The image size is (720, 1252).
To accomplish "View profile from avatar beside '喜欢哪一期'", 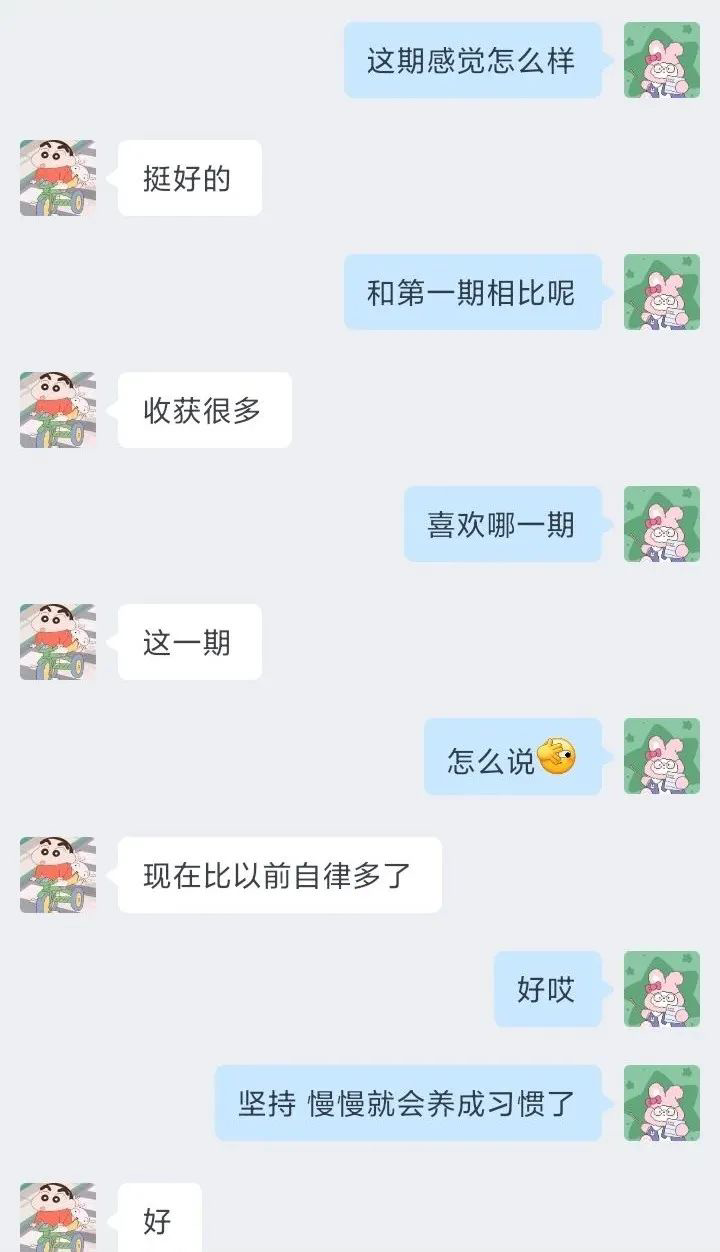I will tap(661, 524).
